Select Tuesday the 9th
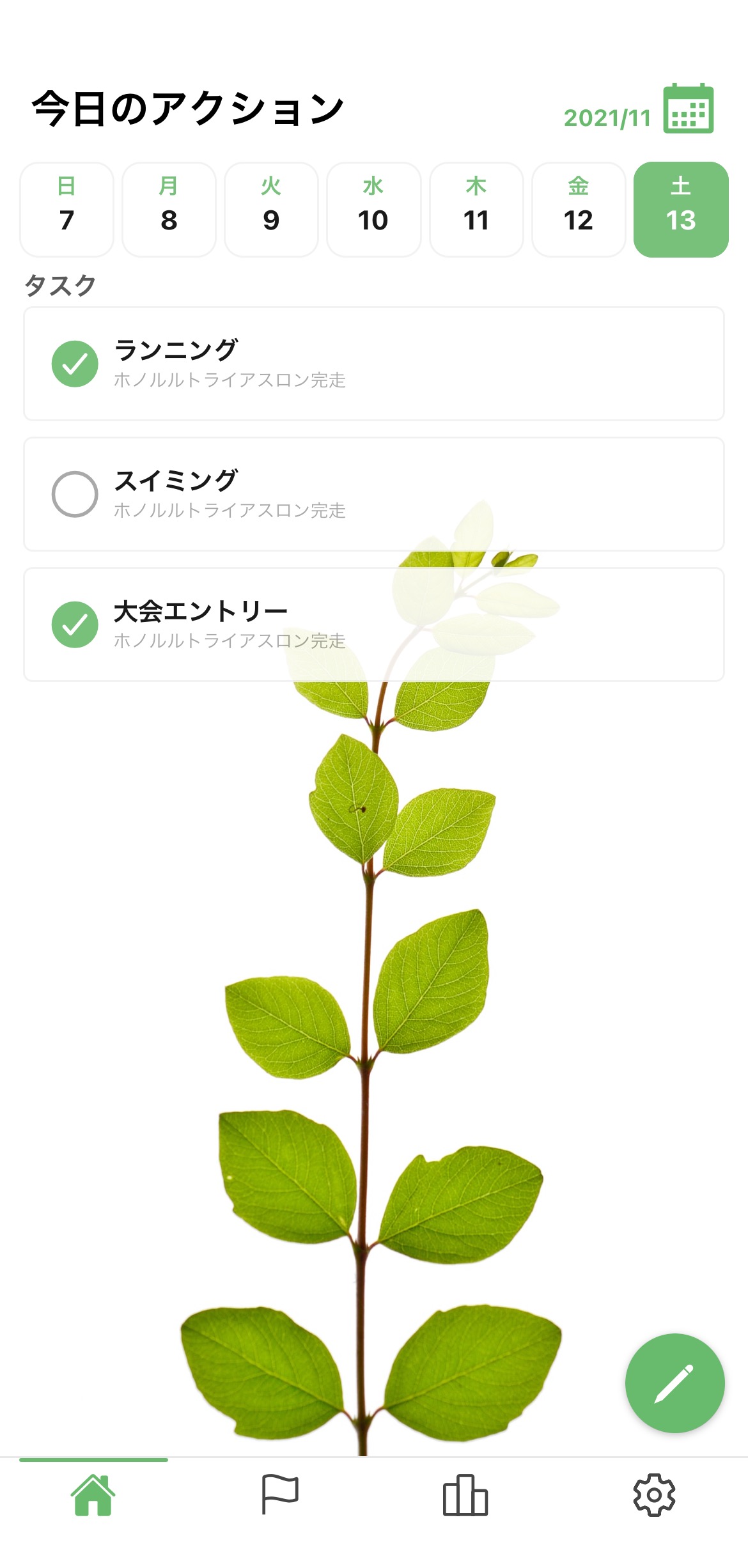The height and width of the screenshot is (1568, 748). point(271,209)
